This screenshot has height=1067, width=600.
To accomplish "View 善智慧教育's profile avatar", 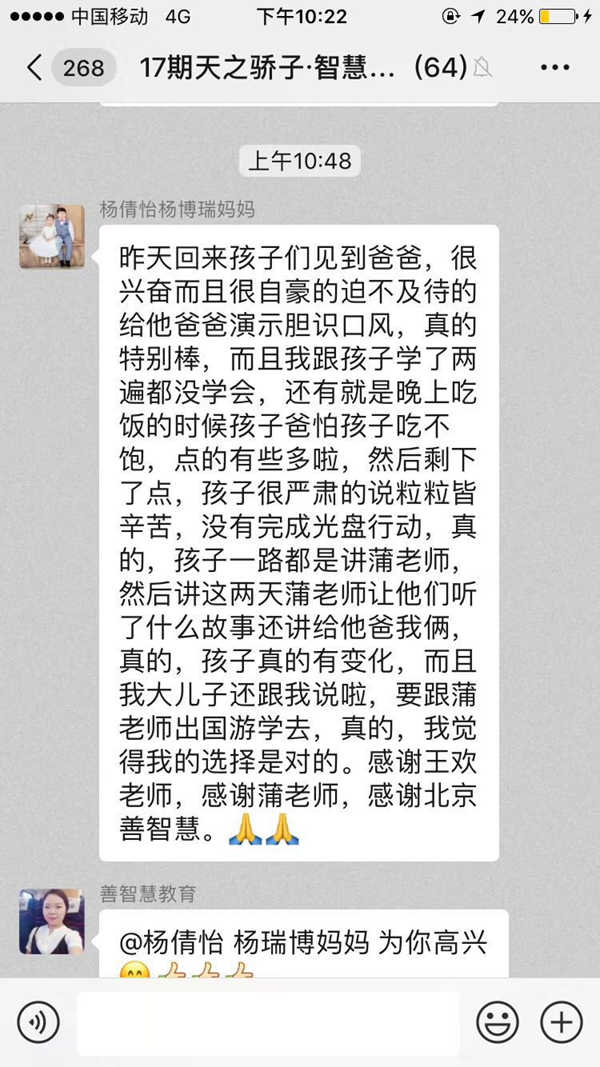I will pyautogui.click(x=52, y=921).
